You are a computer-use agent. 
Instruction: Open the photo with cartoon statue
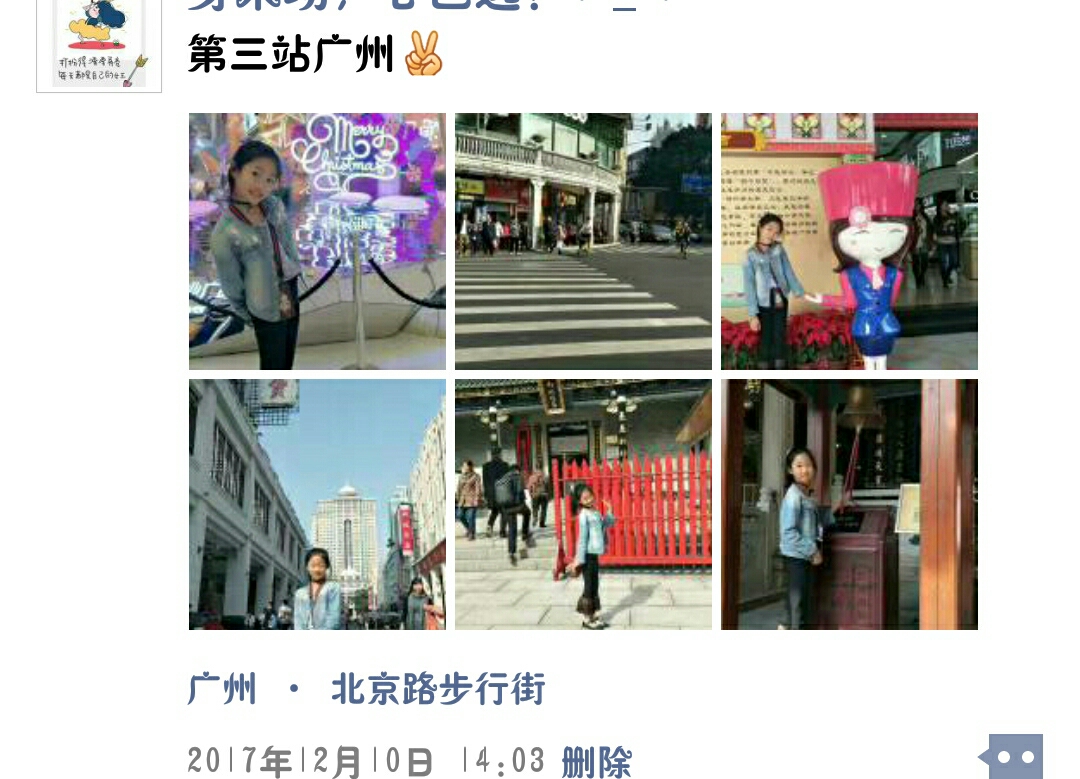(x=849, y=241)
